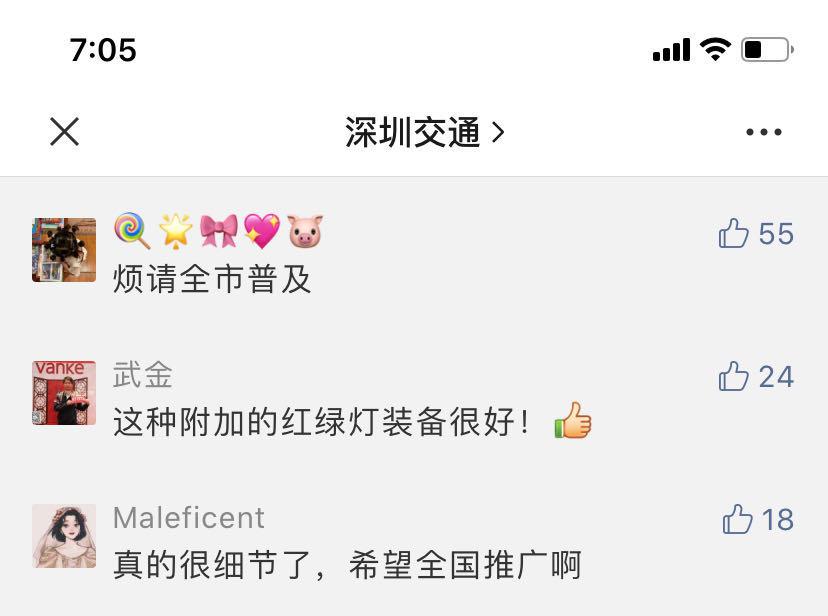Screen dimensions: 828x616
Task: Close the 深圳交通 article page
Action: click(65, 132)
